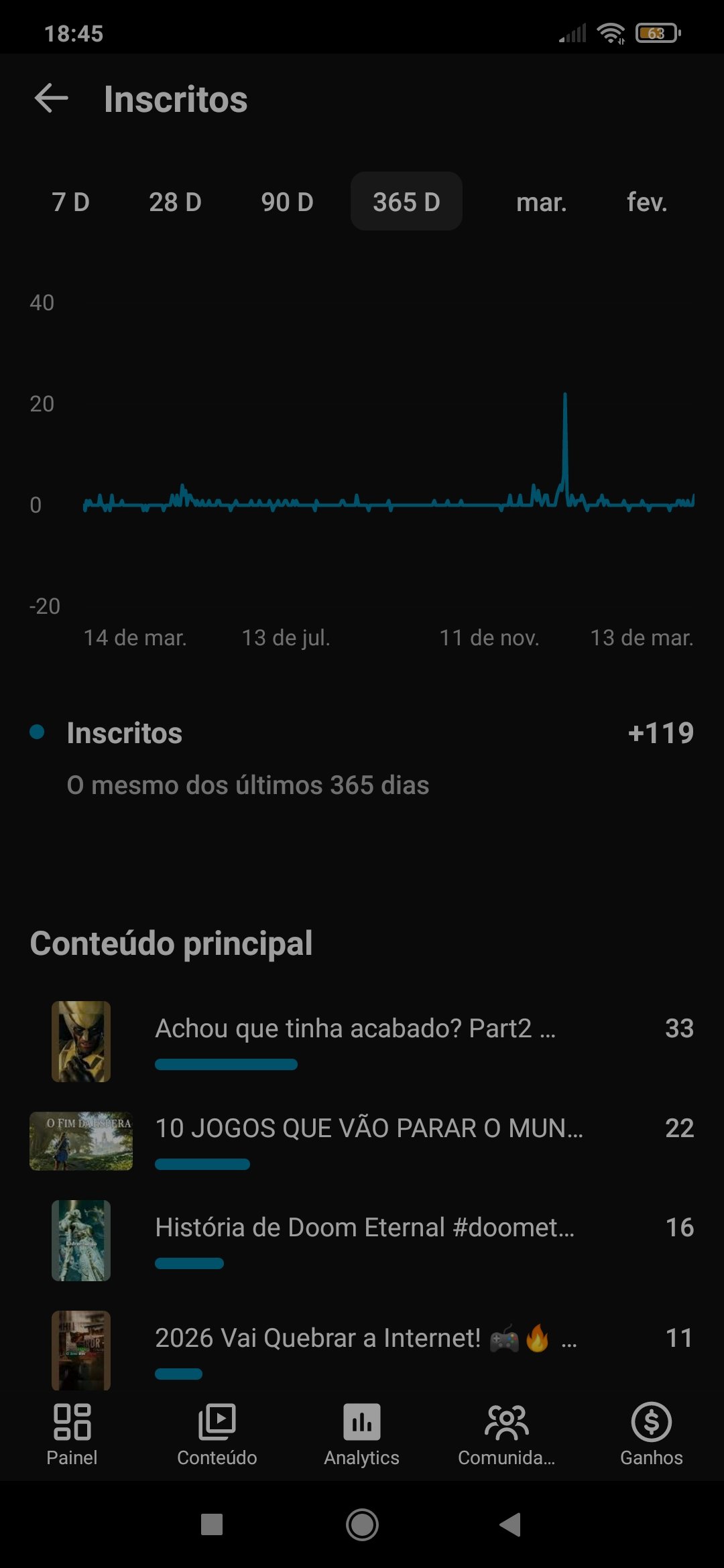
Task: Choose the 90 D time range
Action: [x=287, y=202]
